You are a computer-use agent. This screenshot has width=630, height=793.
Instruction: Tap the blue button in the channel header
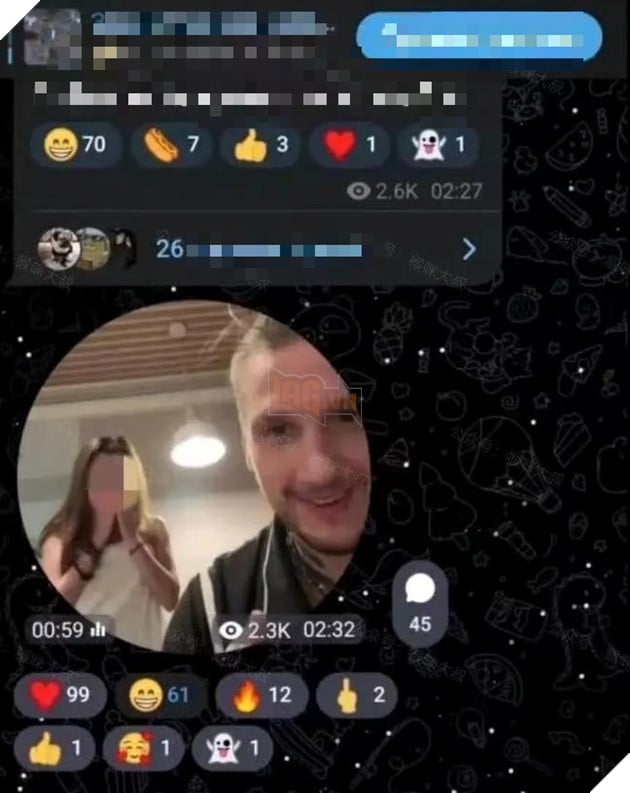[x=479, y=37]
